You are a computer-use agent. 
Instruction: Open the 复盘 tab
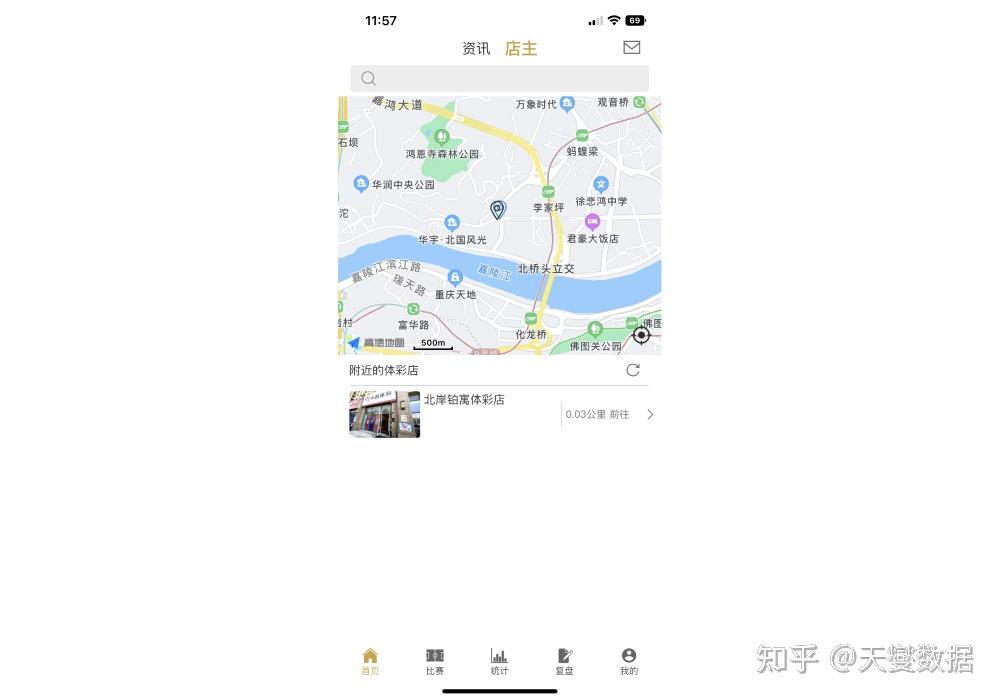[x=564, y=661]
